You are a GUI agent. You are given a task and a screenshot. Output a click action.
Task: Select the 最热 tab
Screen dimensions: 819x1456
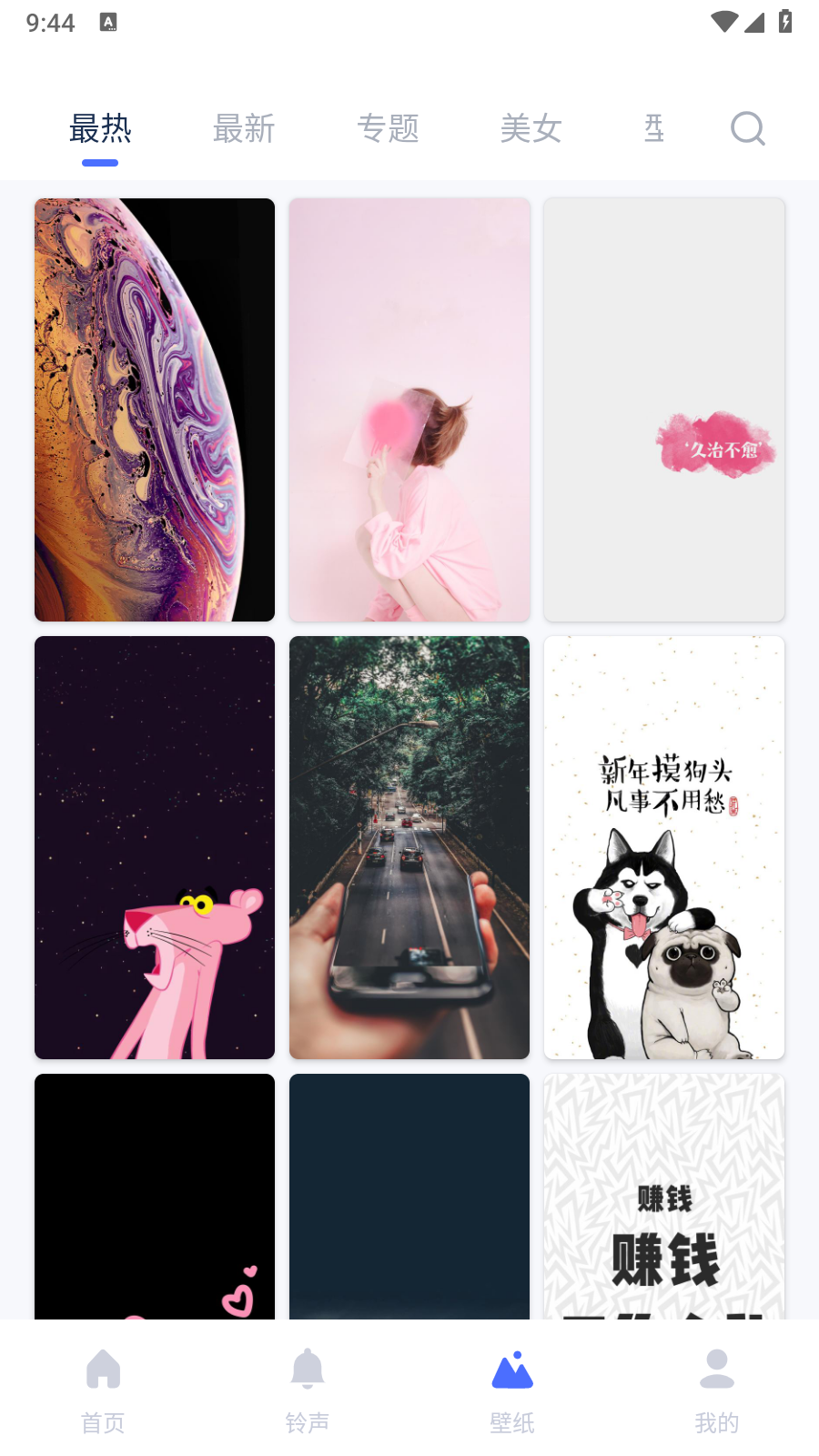click(x=100, y=128)
